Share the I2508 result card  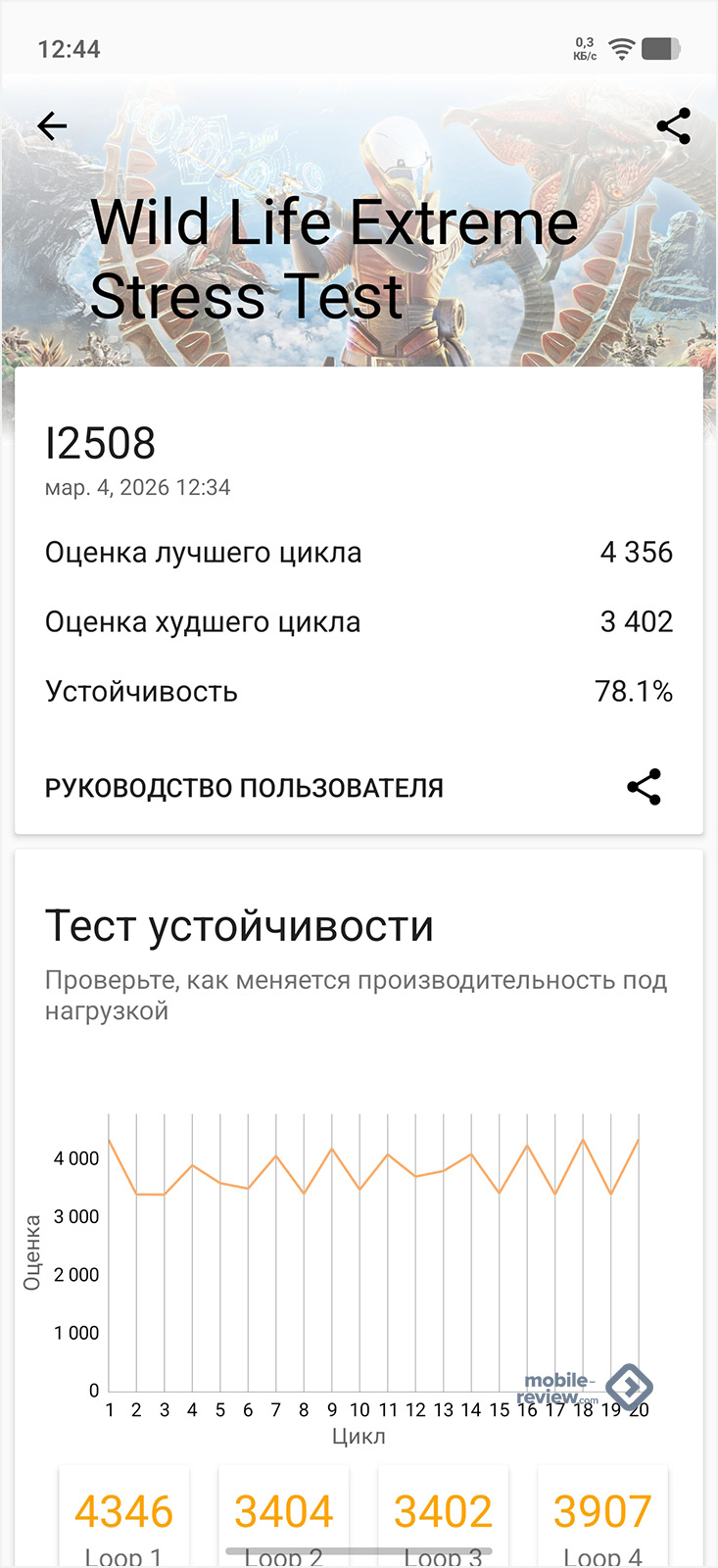[644, 787]
